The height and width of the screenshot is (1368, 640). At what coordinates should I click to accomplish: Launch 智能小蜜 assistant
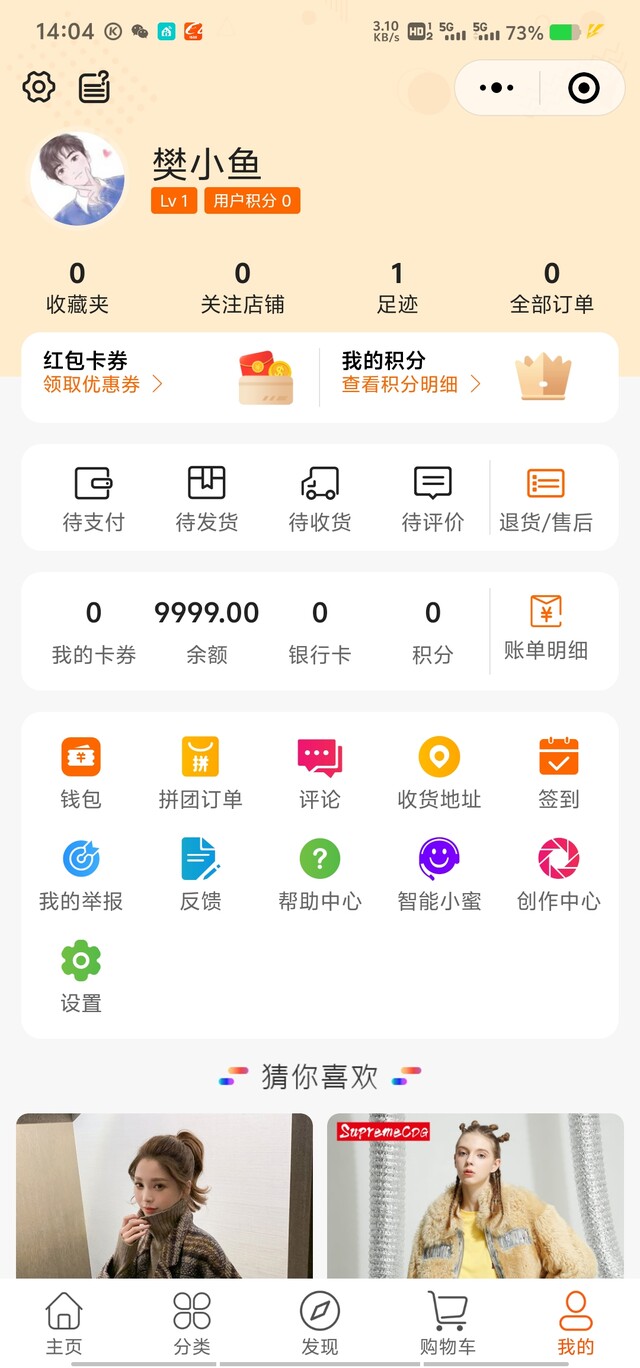[x=439, y=874]
